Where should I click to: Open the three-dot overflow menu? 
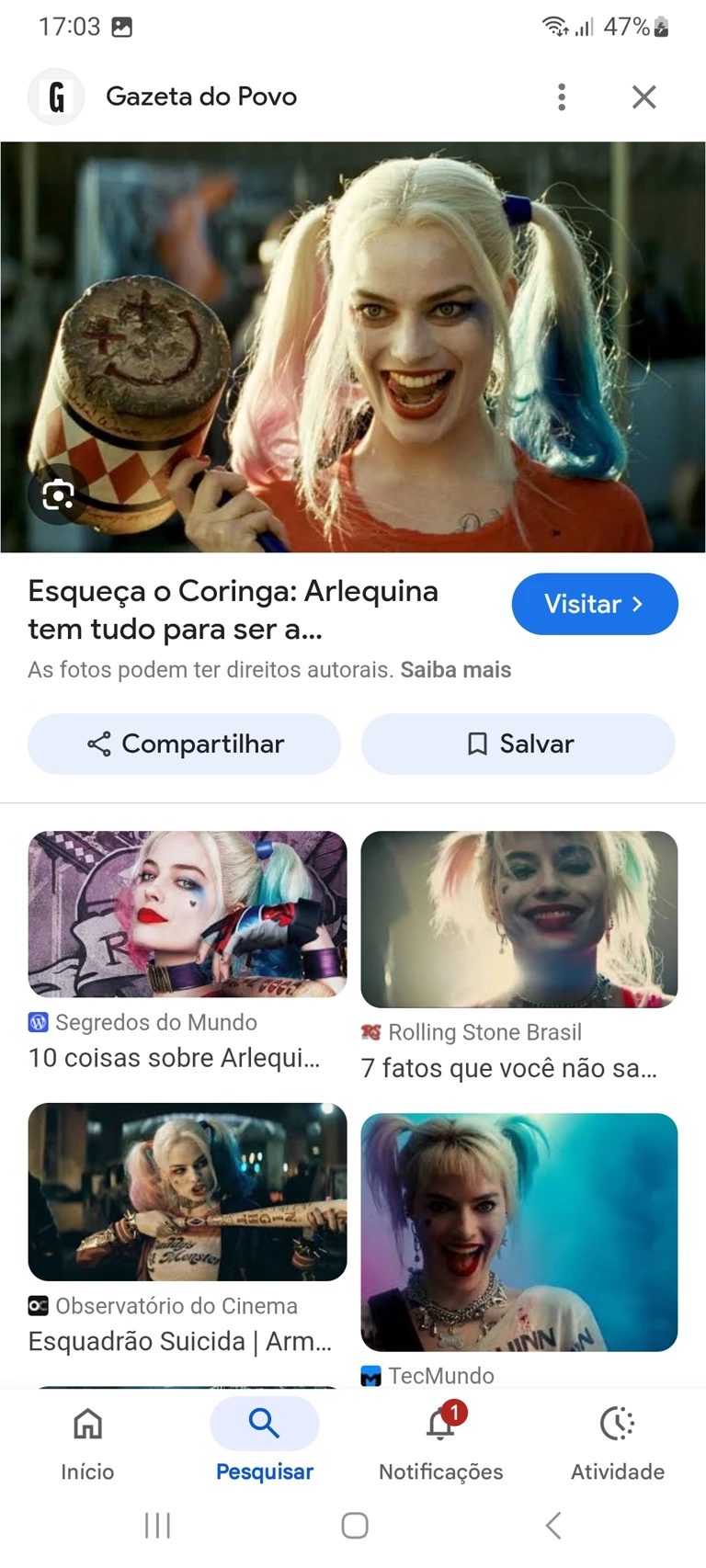point(562,97)
